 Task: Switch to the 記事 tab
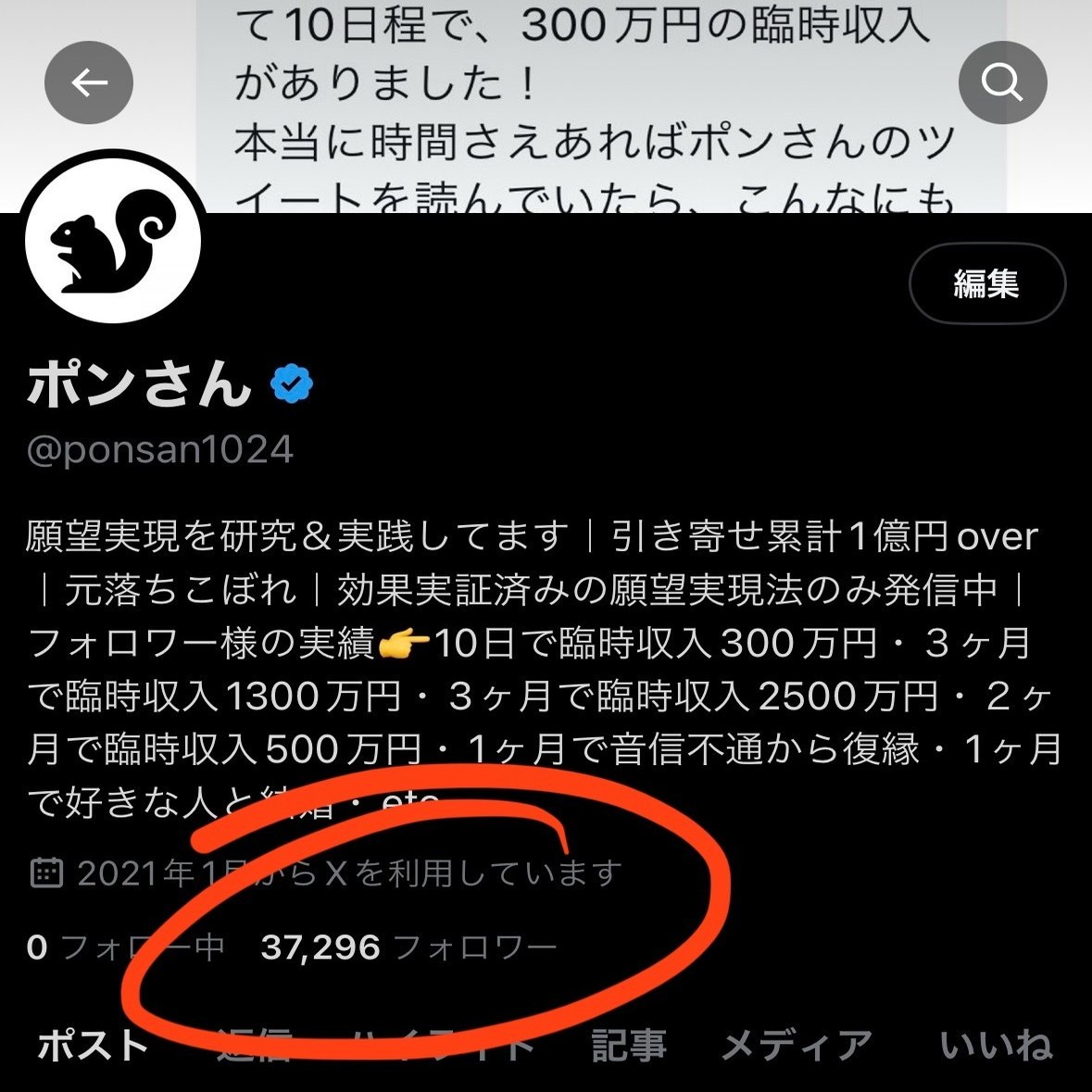click(629, 1045)
